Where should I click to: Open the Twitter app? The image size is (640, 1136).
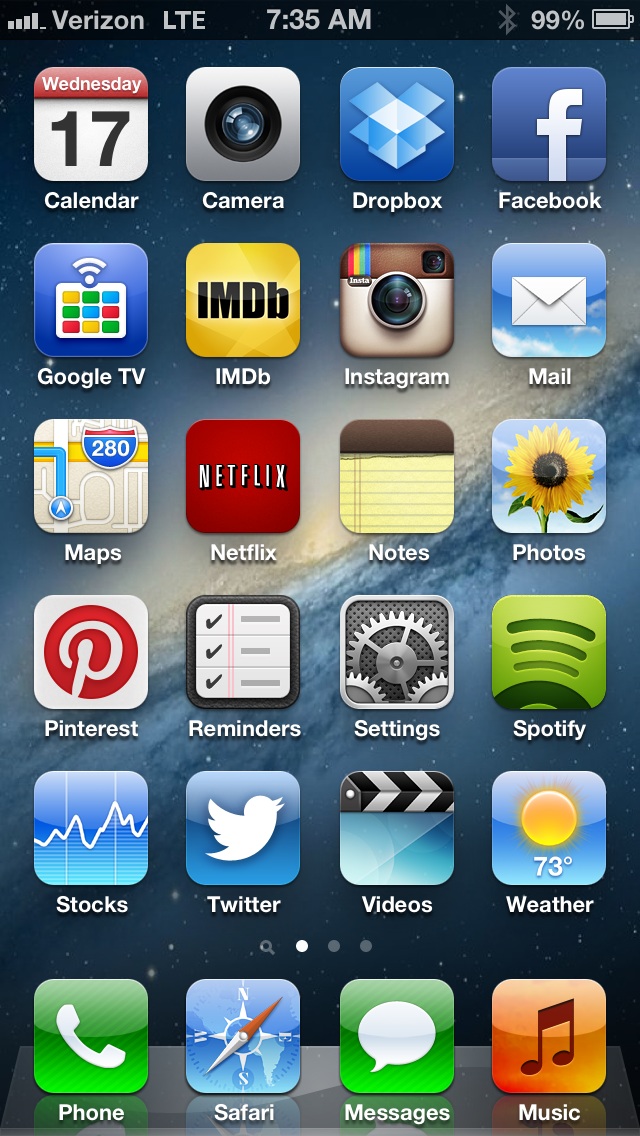coord(243,828)
